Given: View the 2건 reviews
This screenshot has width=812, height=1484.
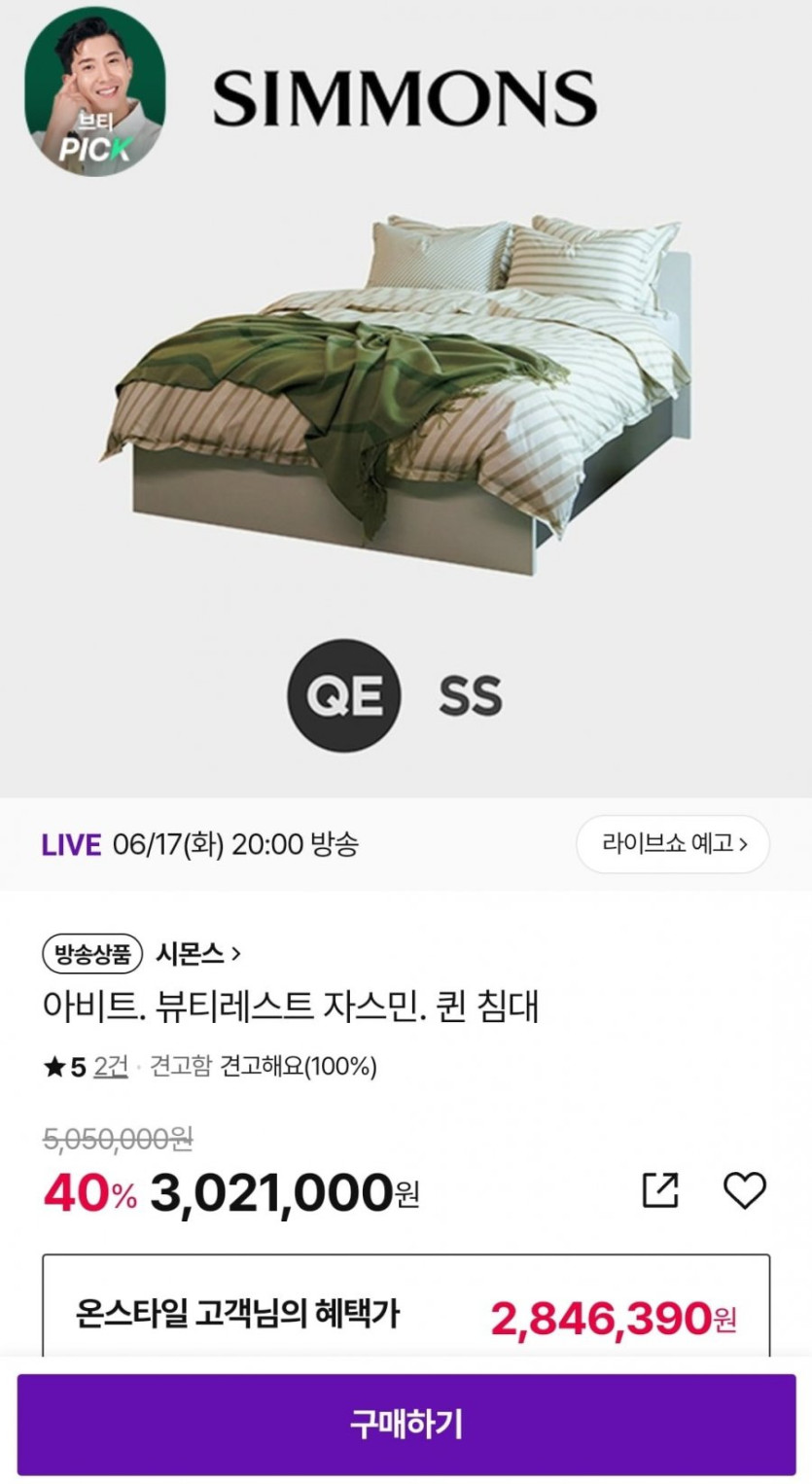Looking at the screenshot, I should pyautogui.click(x=110, y=1067).
